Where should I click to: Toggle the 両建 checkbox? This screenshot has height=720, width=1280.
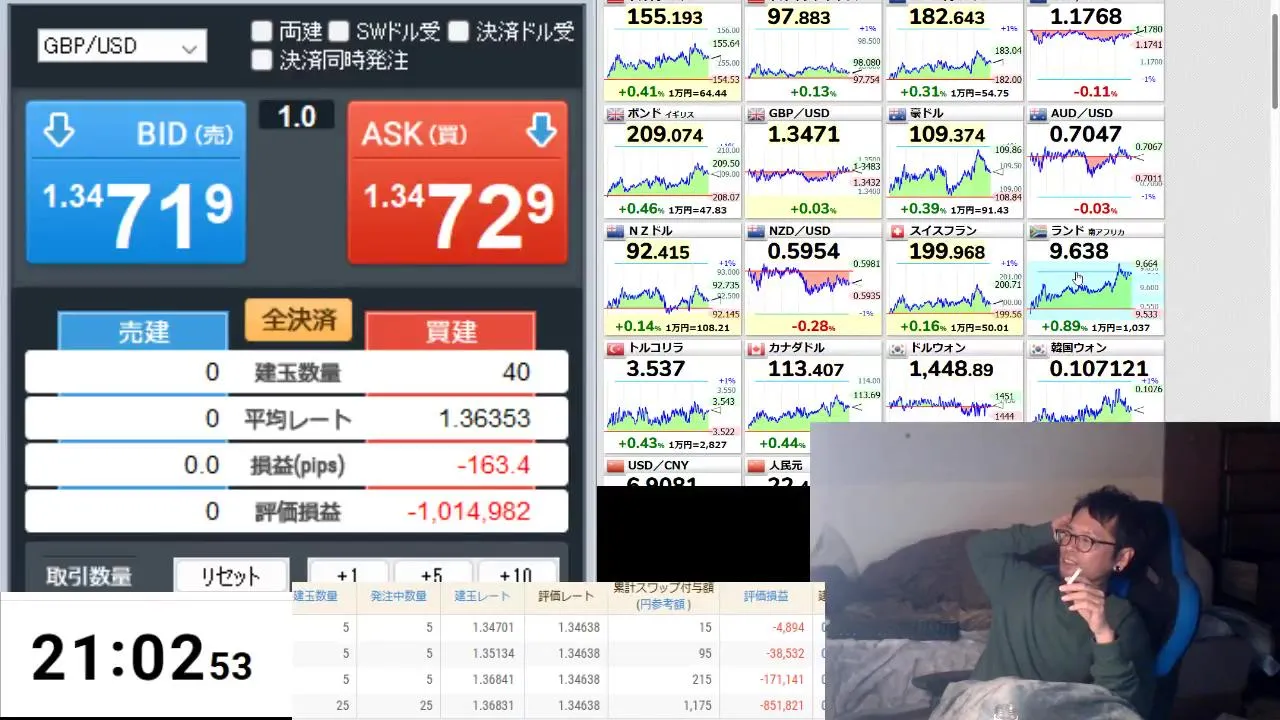coord(262,32)
